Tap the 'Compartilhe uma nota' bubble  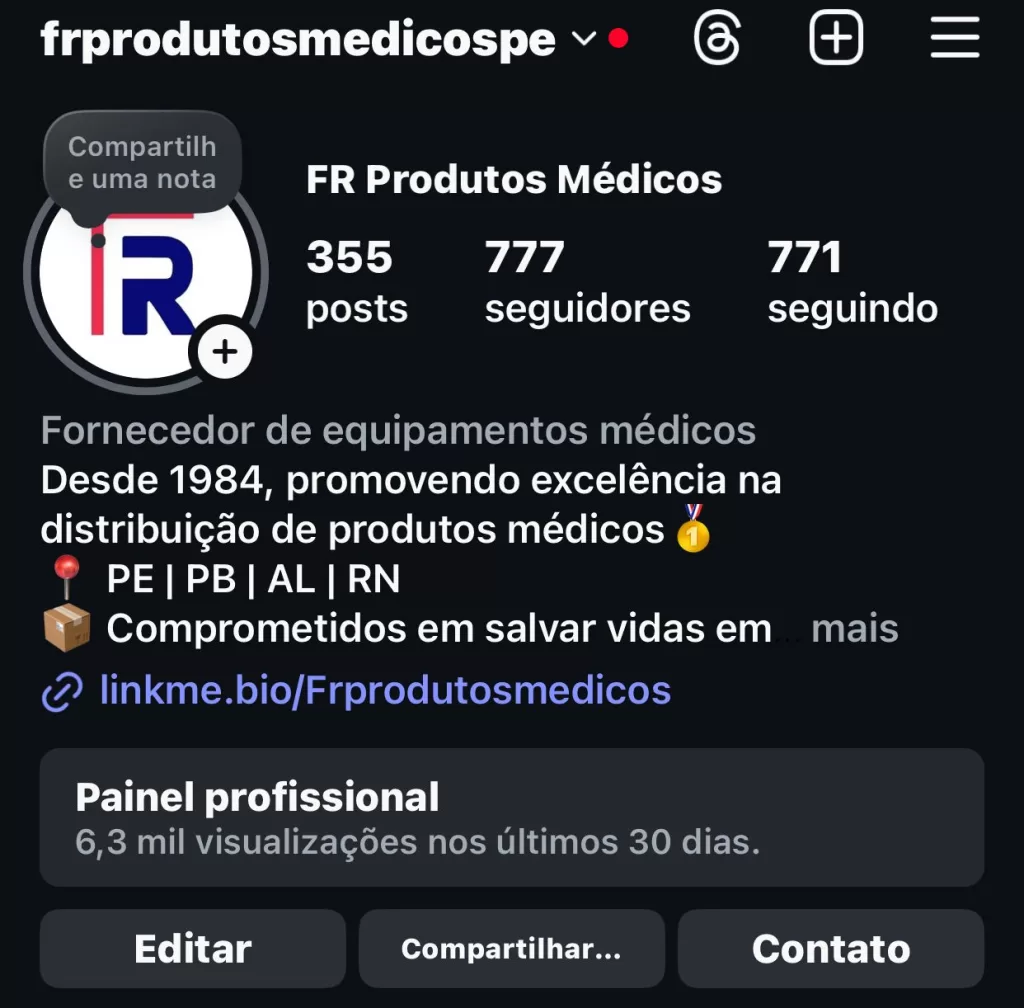click(142, 163)
